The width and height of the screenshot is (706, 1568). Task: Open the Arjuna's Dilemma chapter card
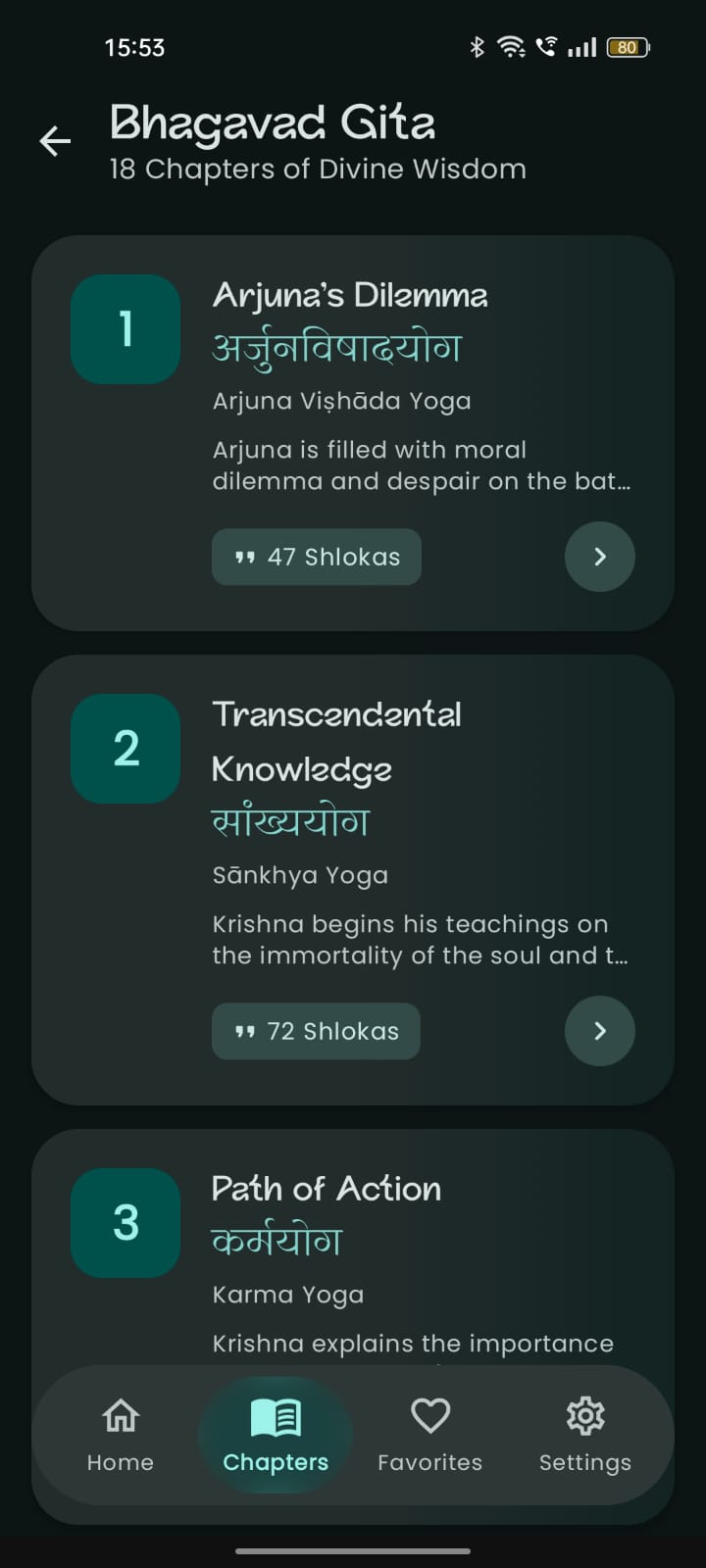(x=353, y=433)
